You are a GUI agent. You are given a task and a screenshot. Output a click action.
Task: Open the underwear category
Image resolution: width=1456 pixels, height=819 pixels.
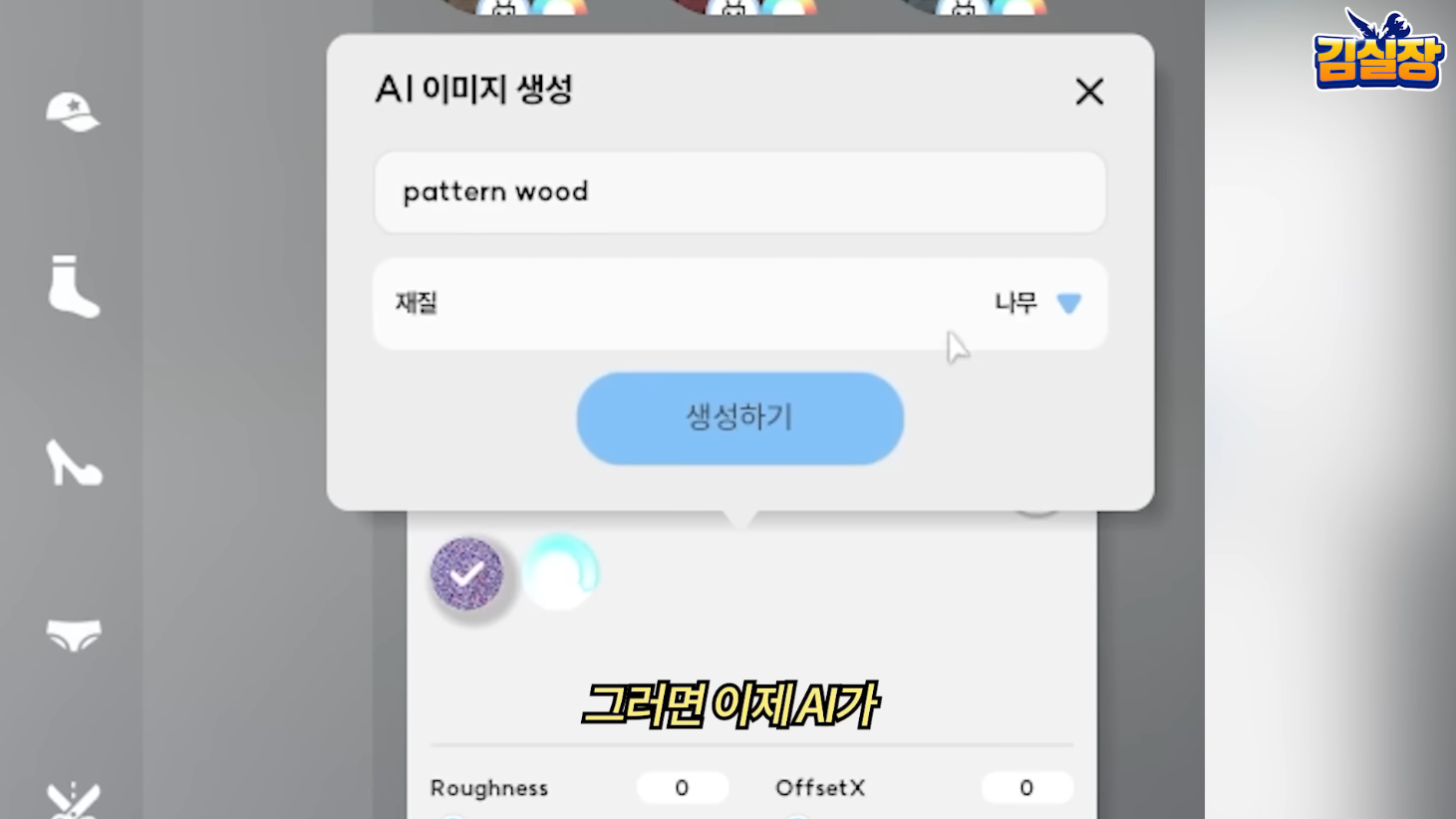tap(74, 635)
